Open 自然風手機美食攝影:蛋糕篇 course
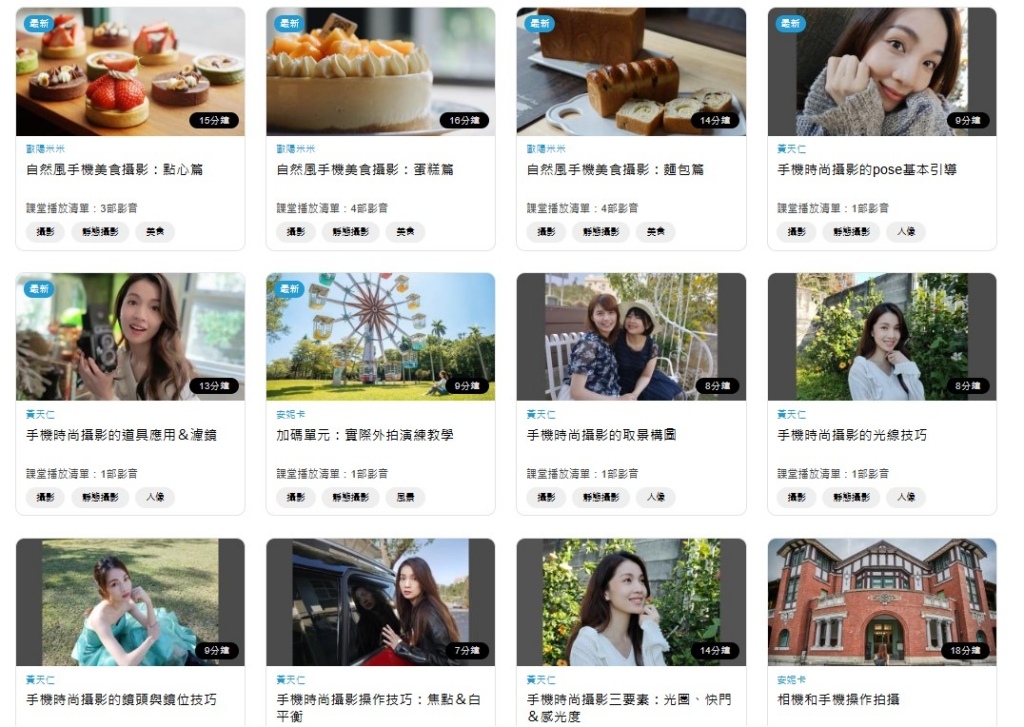1024x727 pixels. coord(364,170)
